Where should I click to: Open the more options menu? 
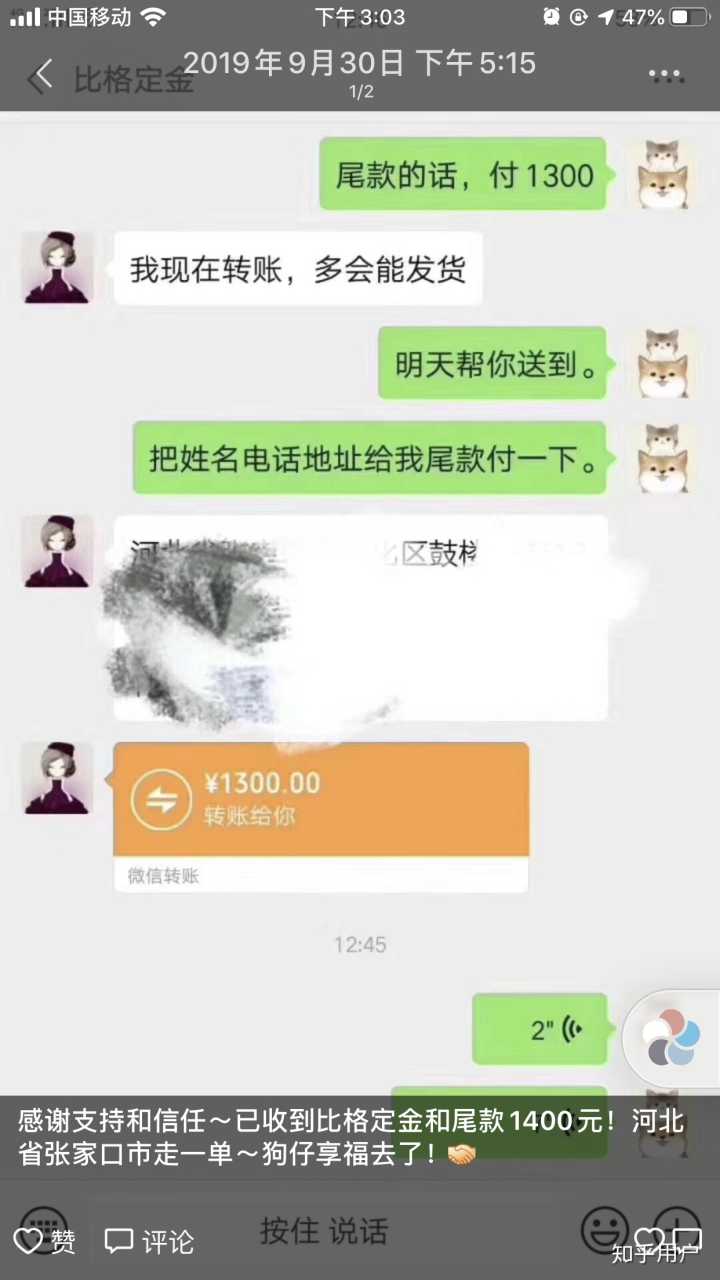tap(665, 76)
